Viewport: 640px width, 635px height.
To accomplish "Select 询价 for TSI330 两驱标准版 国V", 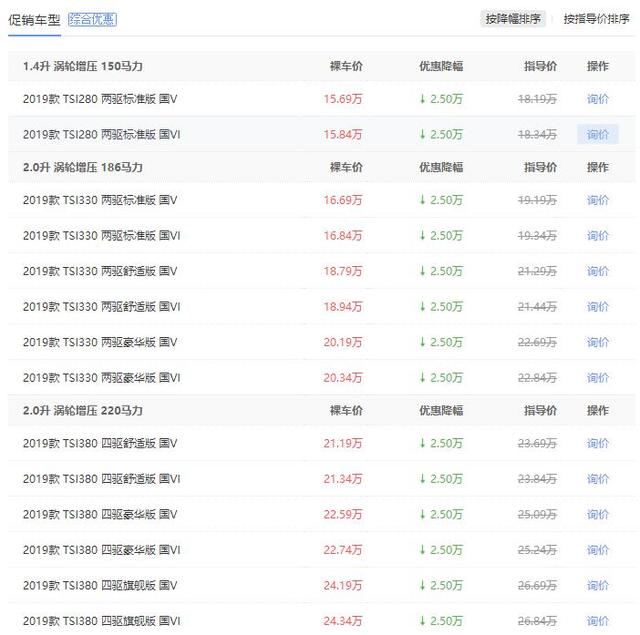I will click(x=598, y=200).
